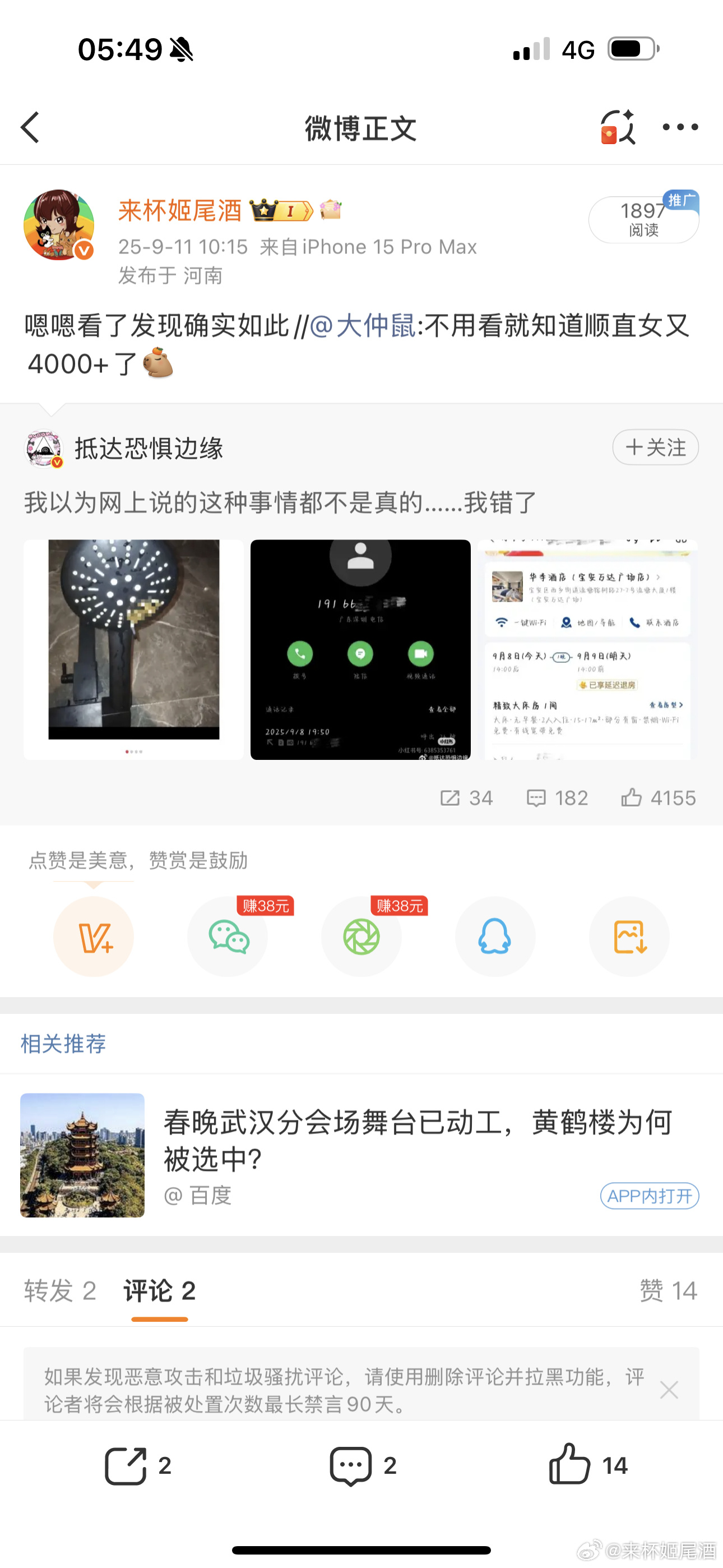Like the original post with 4155 likes
Image resolution: width=723 pixels, height=1568 pixels.
pyautogui.click(x=658, y=797)
